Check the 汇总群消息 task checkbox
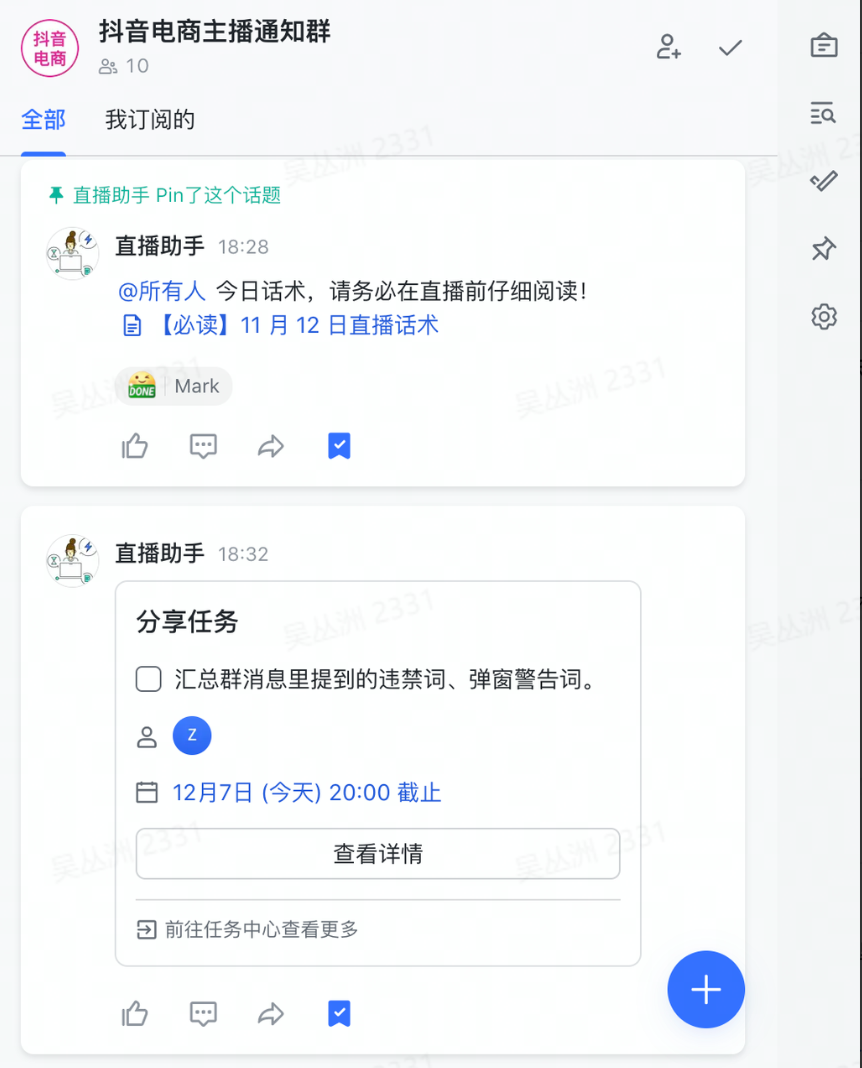The height and width of the screenshot is (1068, 862). click(x=149, y=680)
